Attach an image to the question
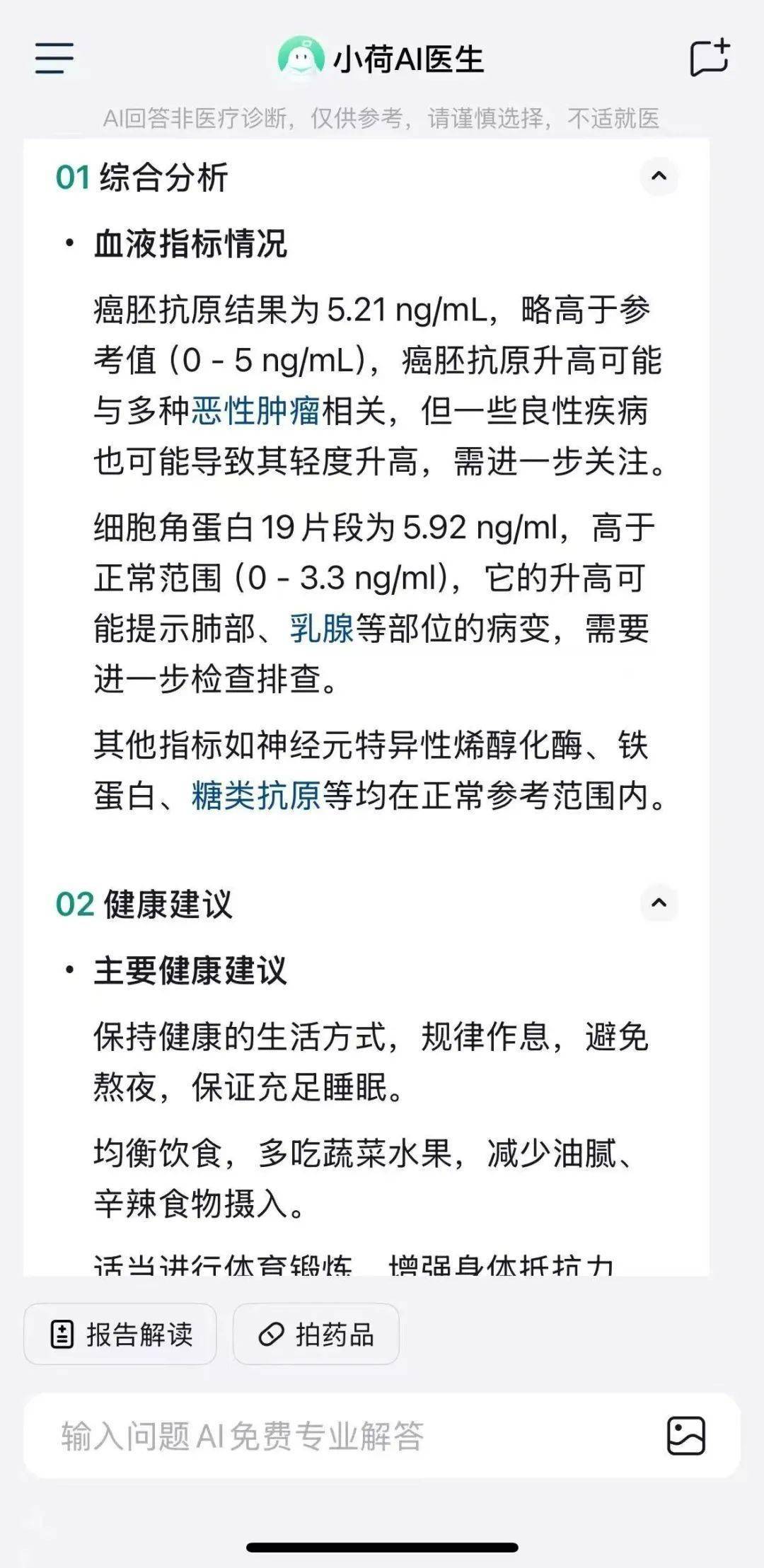 685,1436
